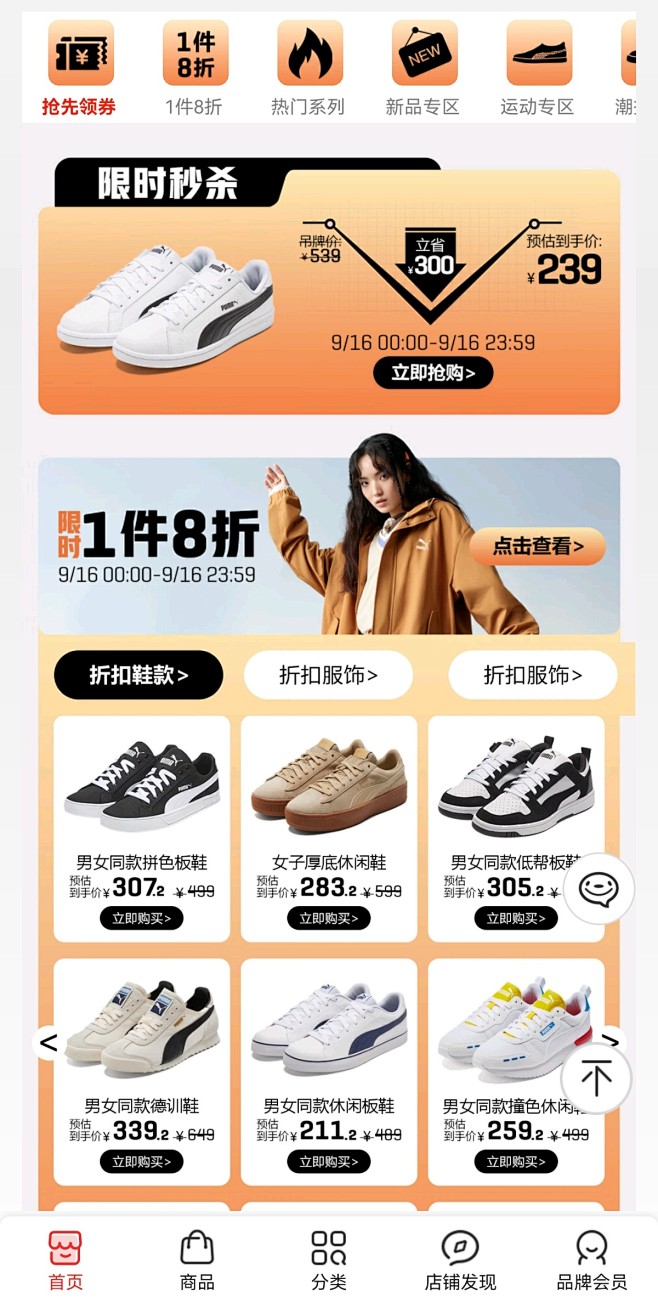Image resolution: width=658 pixels, height=1302 pixels.
Task: Tap 立即抢购 in the flash sale banner
Action: tap(433, 373)
